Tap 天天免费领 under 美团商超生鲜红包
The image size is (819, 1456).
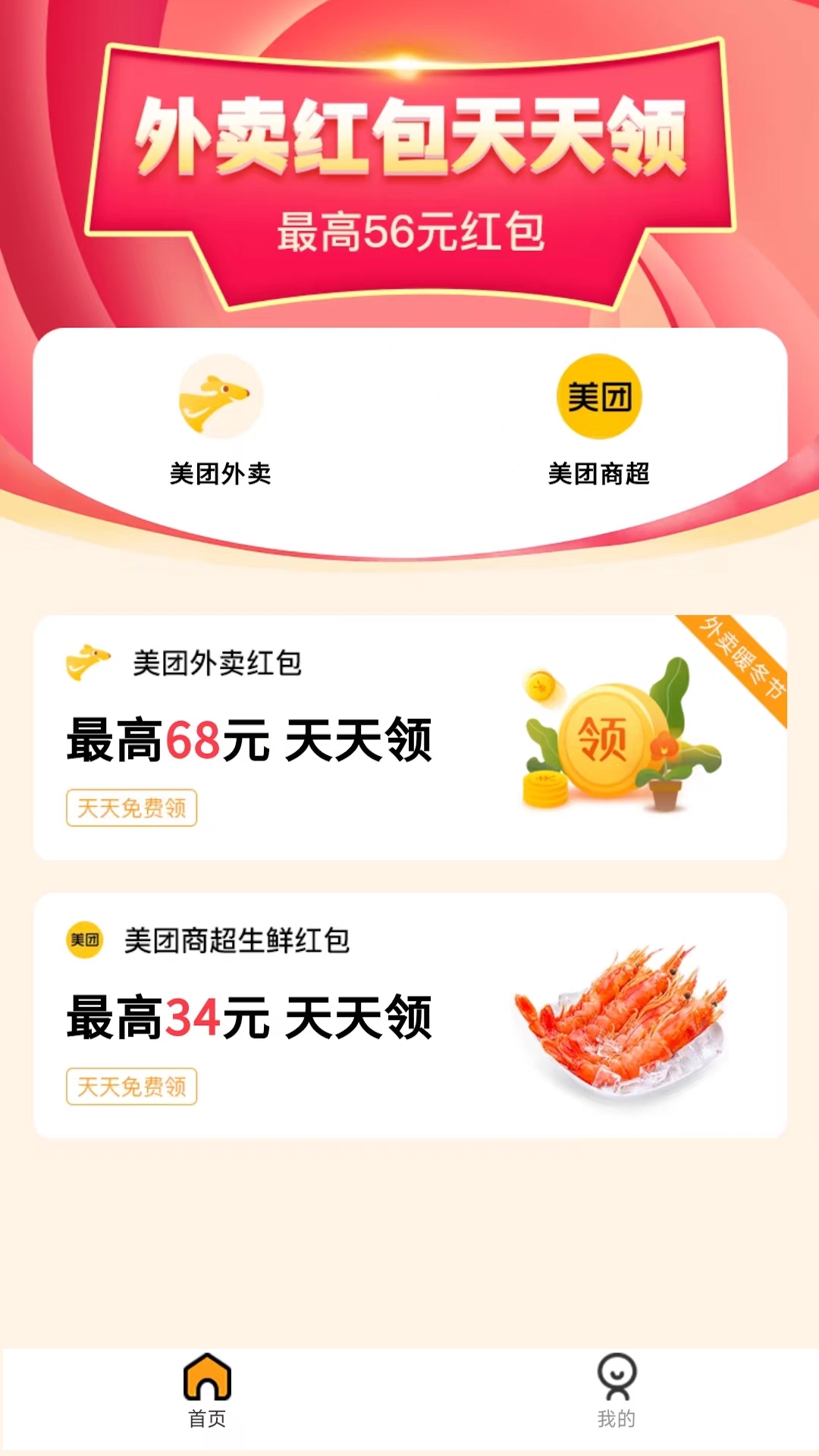(x=131, y=1087)
